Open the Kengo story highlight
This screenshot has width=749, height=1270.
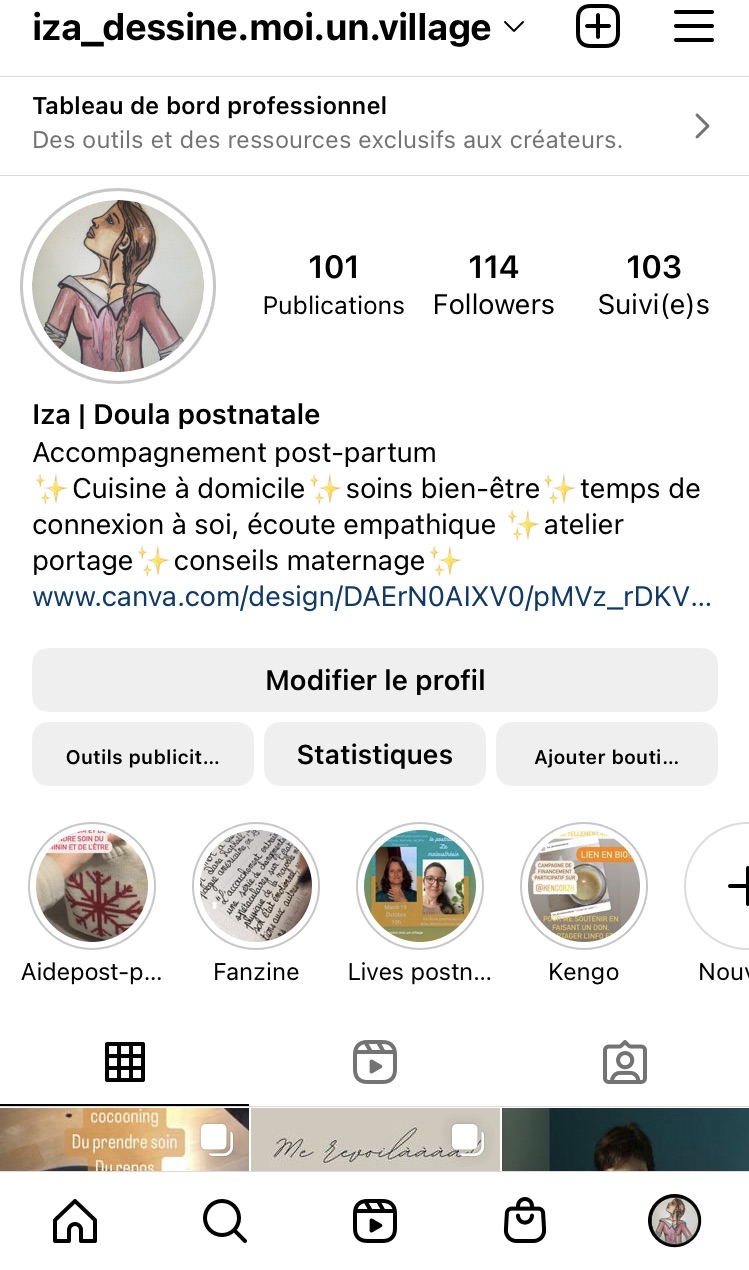(x=584, y=885)
